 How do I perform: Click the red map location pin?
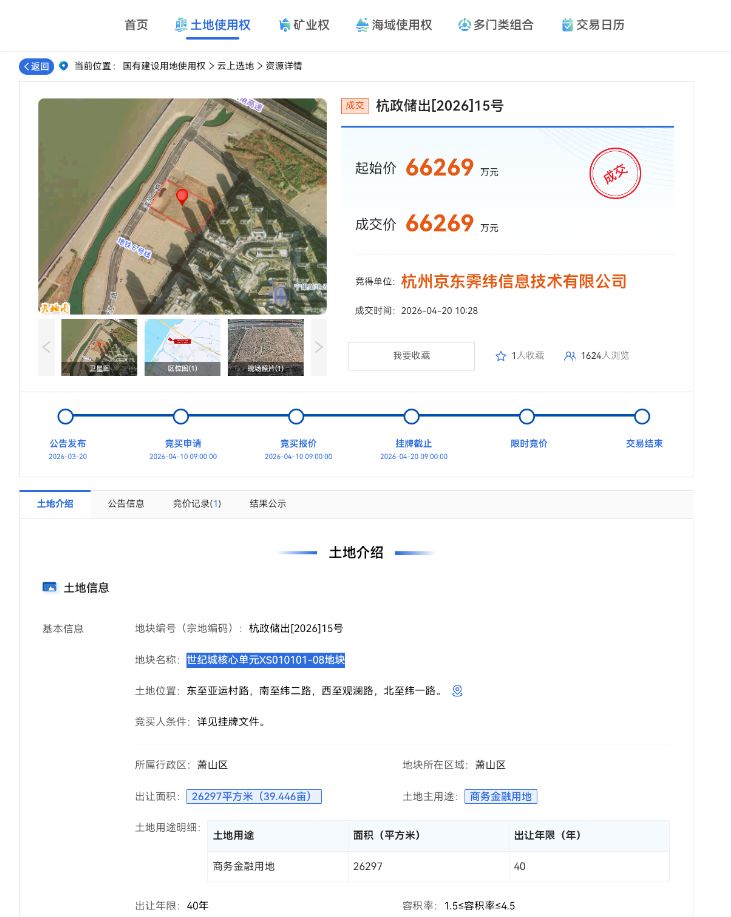(x=182, y=194)
